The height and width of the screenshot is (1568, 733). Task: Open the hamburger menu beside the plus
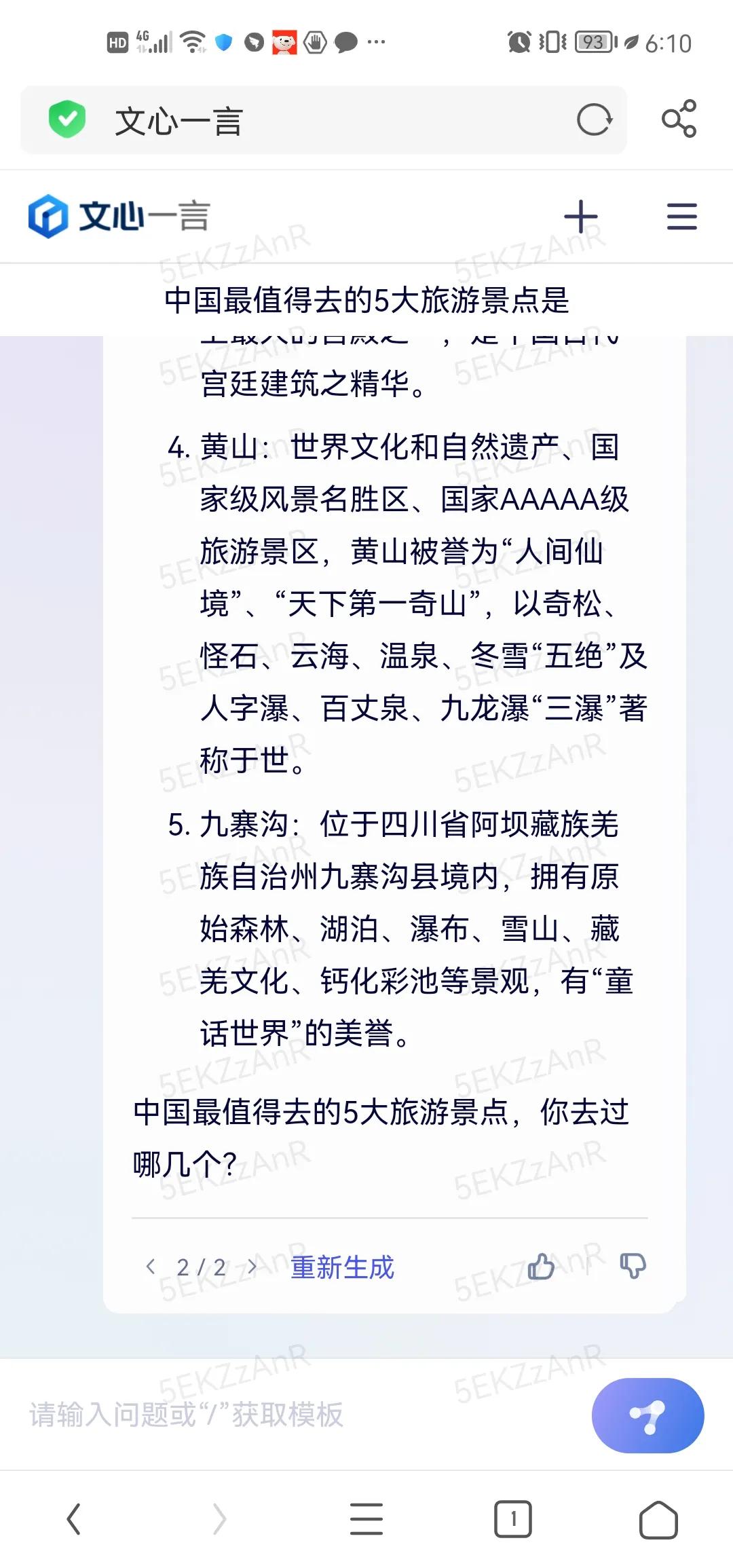(x=681, y=217)
